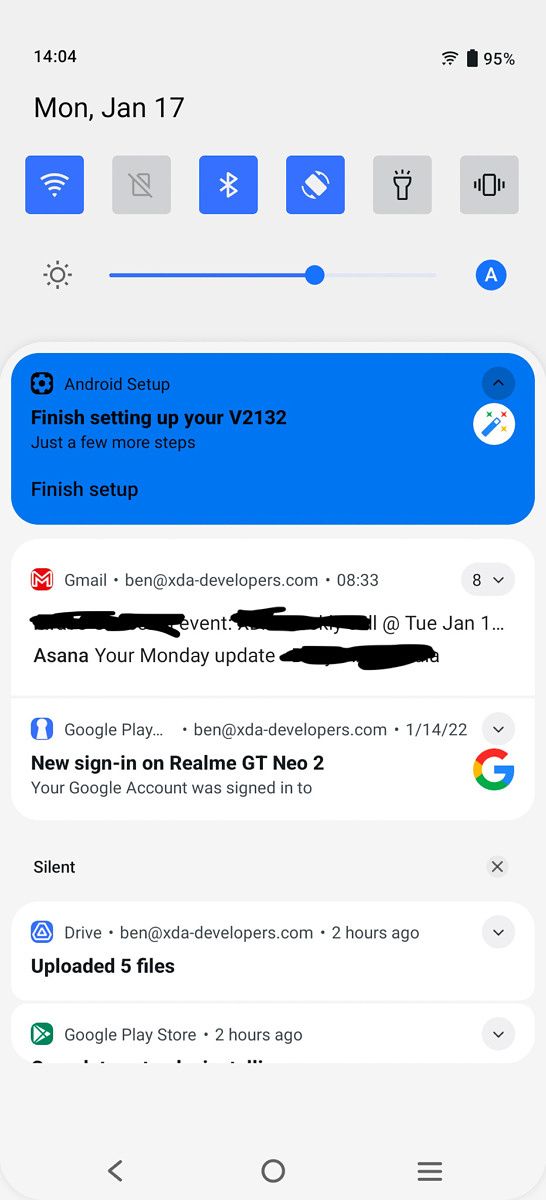Screen dimensions: 546x1200
Task: Open recent apps from navigation bar
Action: coord(430,1171)
